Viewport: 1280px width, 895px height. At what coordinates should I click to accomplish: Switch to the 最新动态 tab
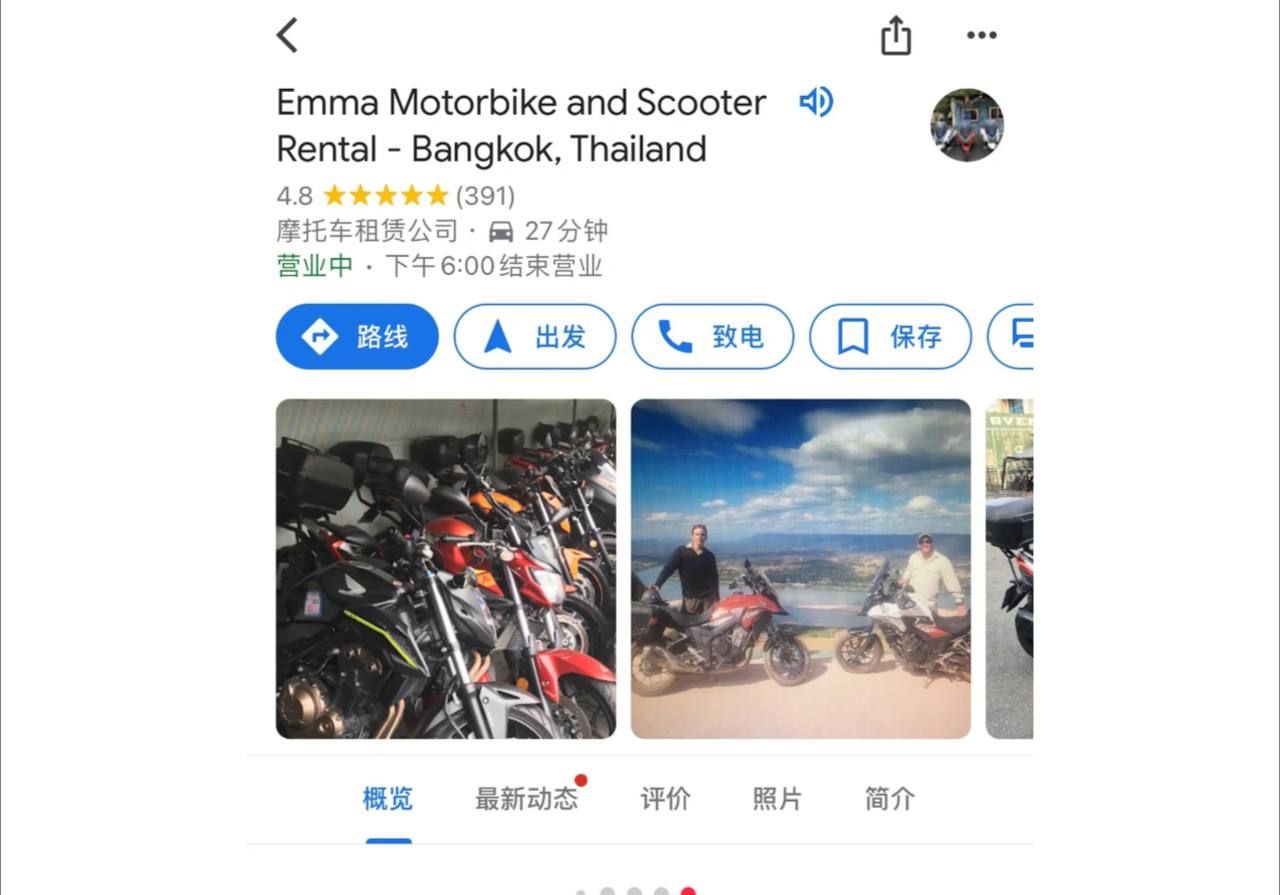click(526, 799)
